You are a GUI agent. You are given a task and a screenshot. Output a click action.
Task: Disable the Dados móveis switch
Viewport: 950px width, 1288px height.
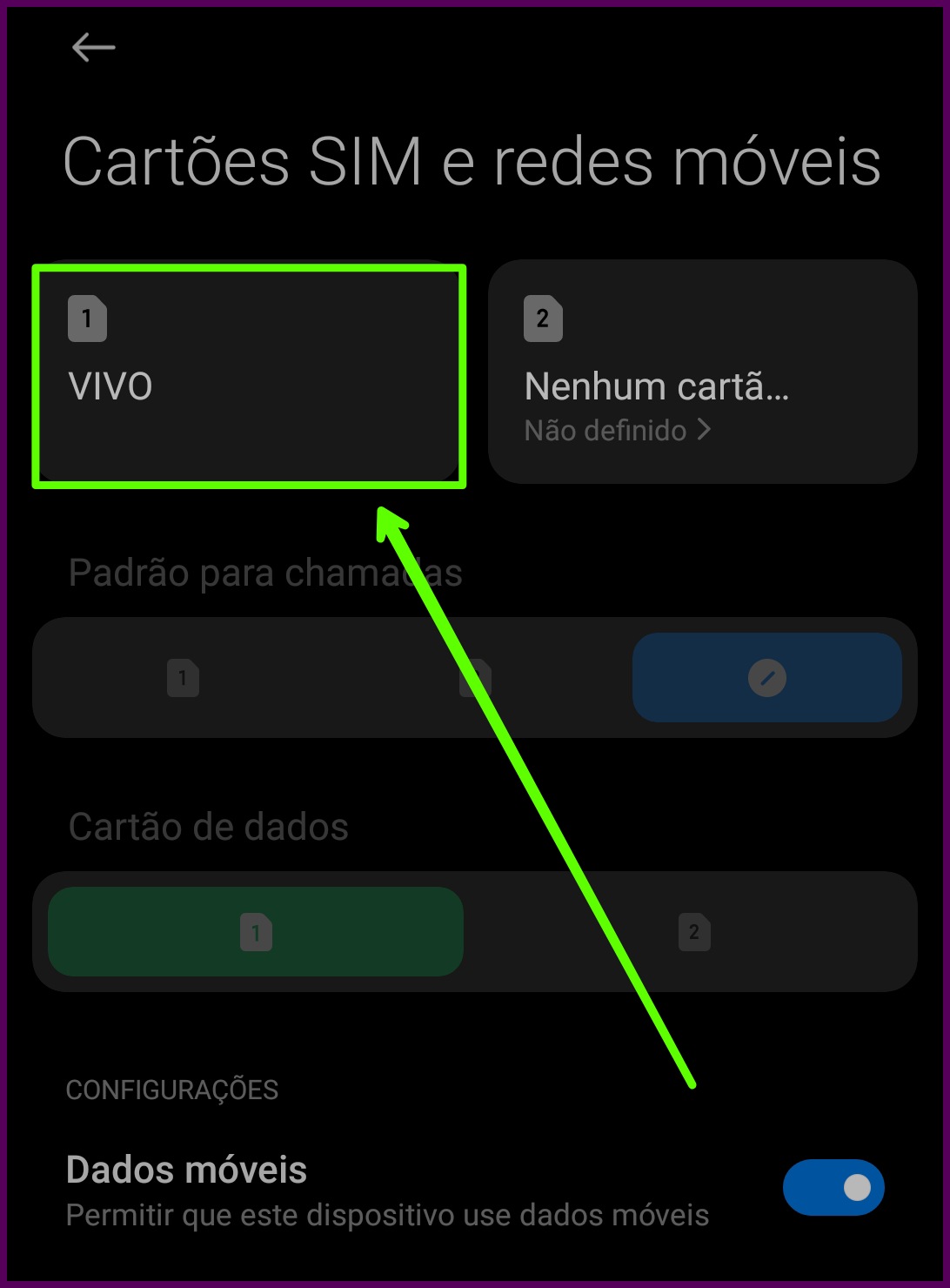[833, 1187]
